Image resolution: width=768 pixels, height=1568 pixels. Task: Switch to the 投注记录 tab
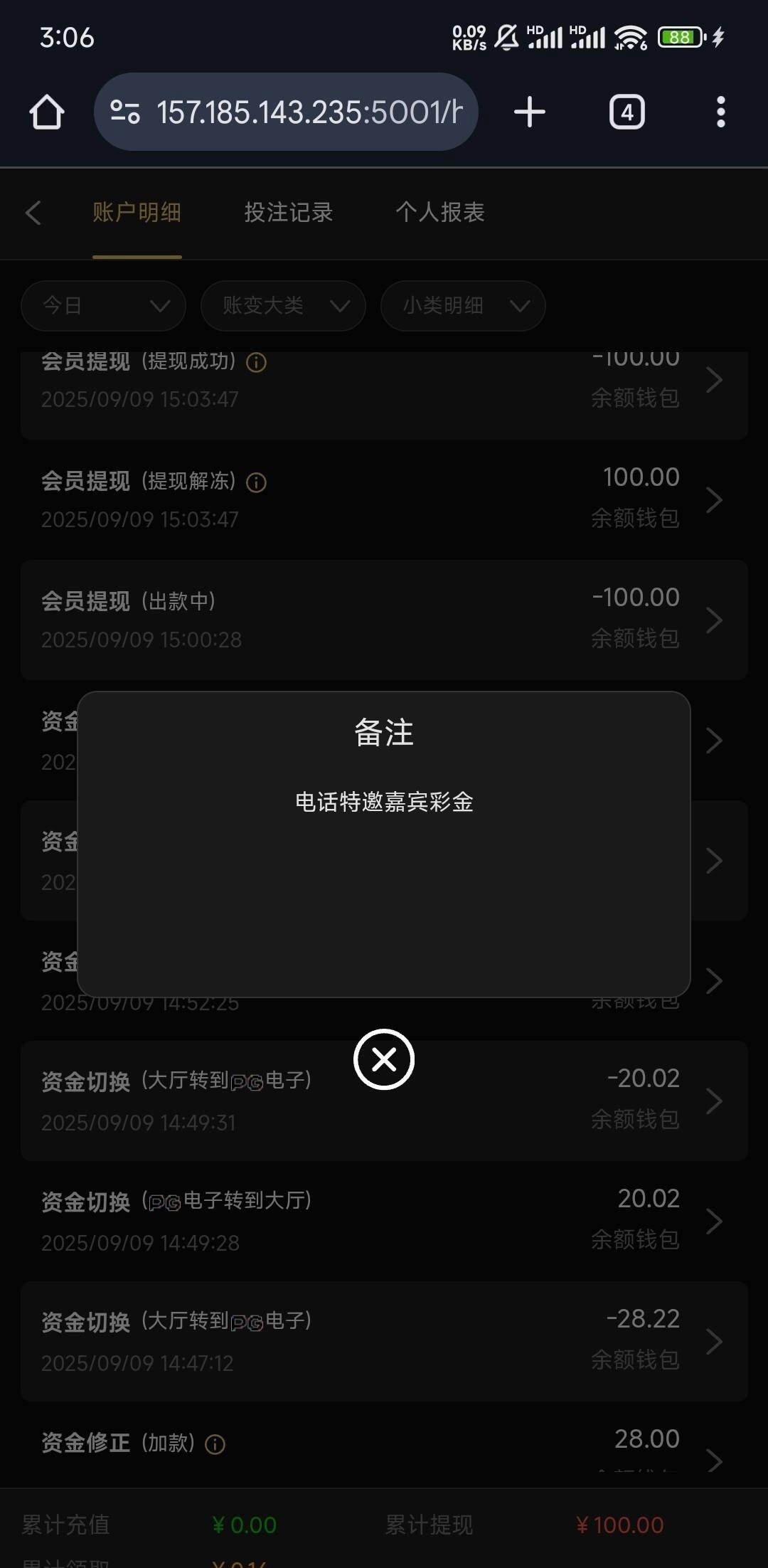click(289, 213)
